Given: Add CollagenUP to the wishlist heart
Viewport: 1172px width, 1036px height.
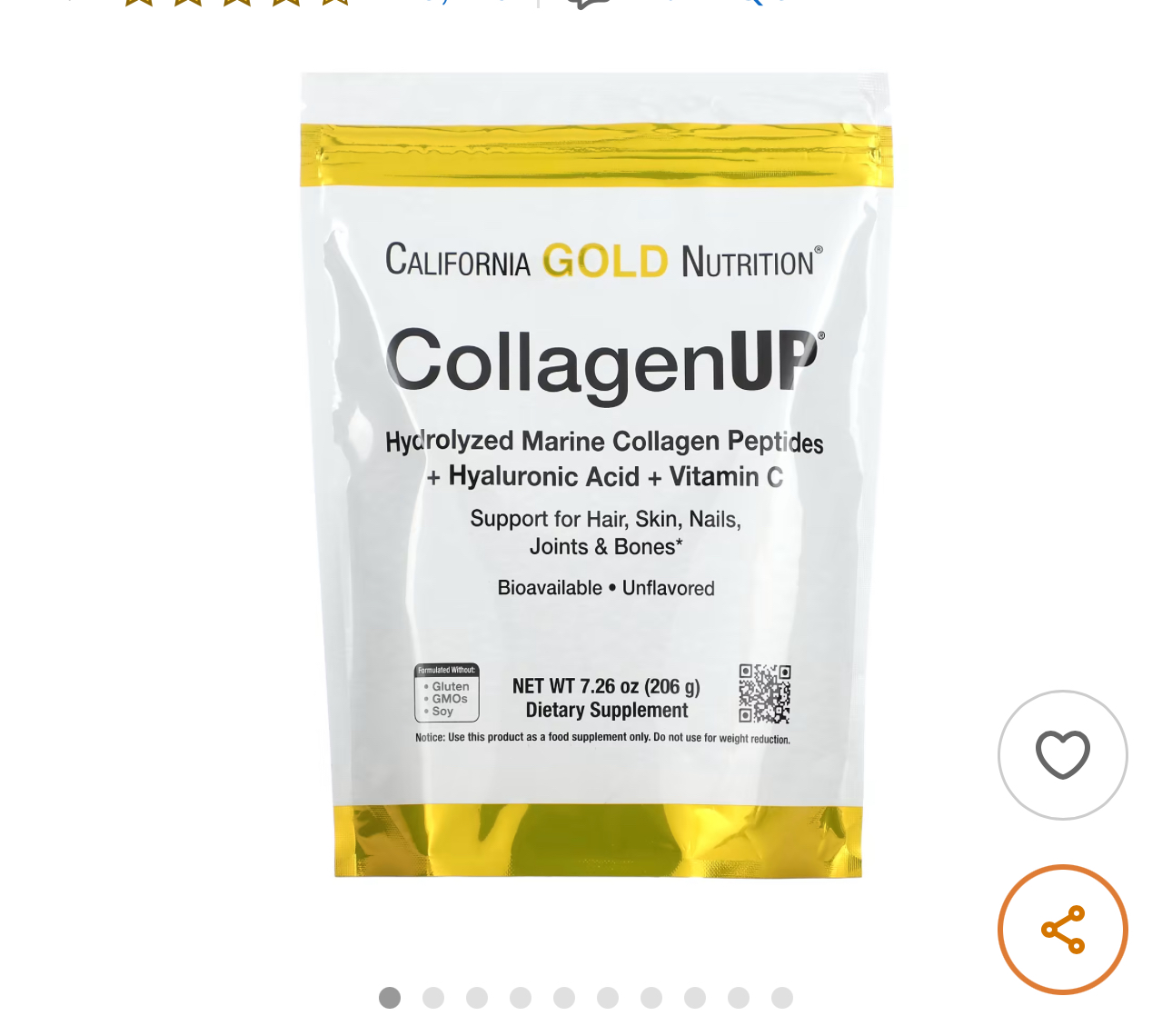Looking at the screenshot, I should coord(1062,754).
